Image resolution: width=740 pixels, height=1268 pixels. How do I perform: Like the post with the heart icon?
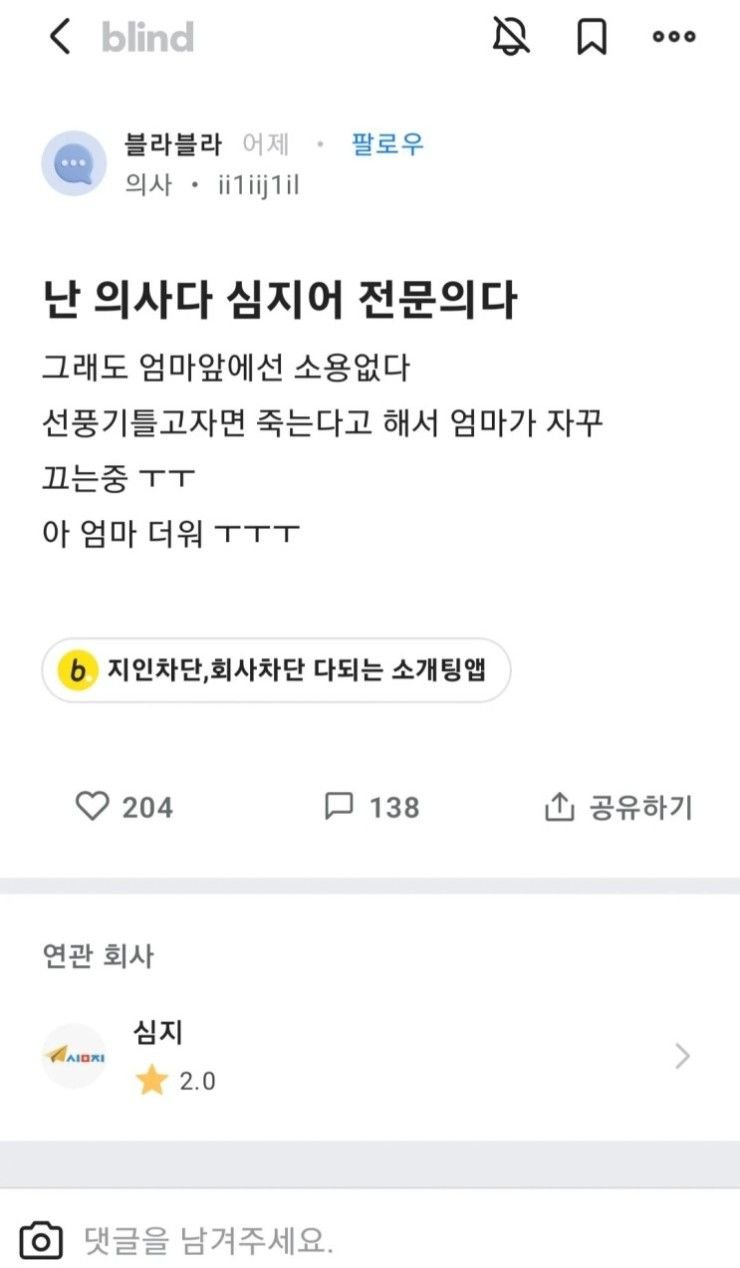[x=92, y=806]
